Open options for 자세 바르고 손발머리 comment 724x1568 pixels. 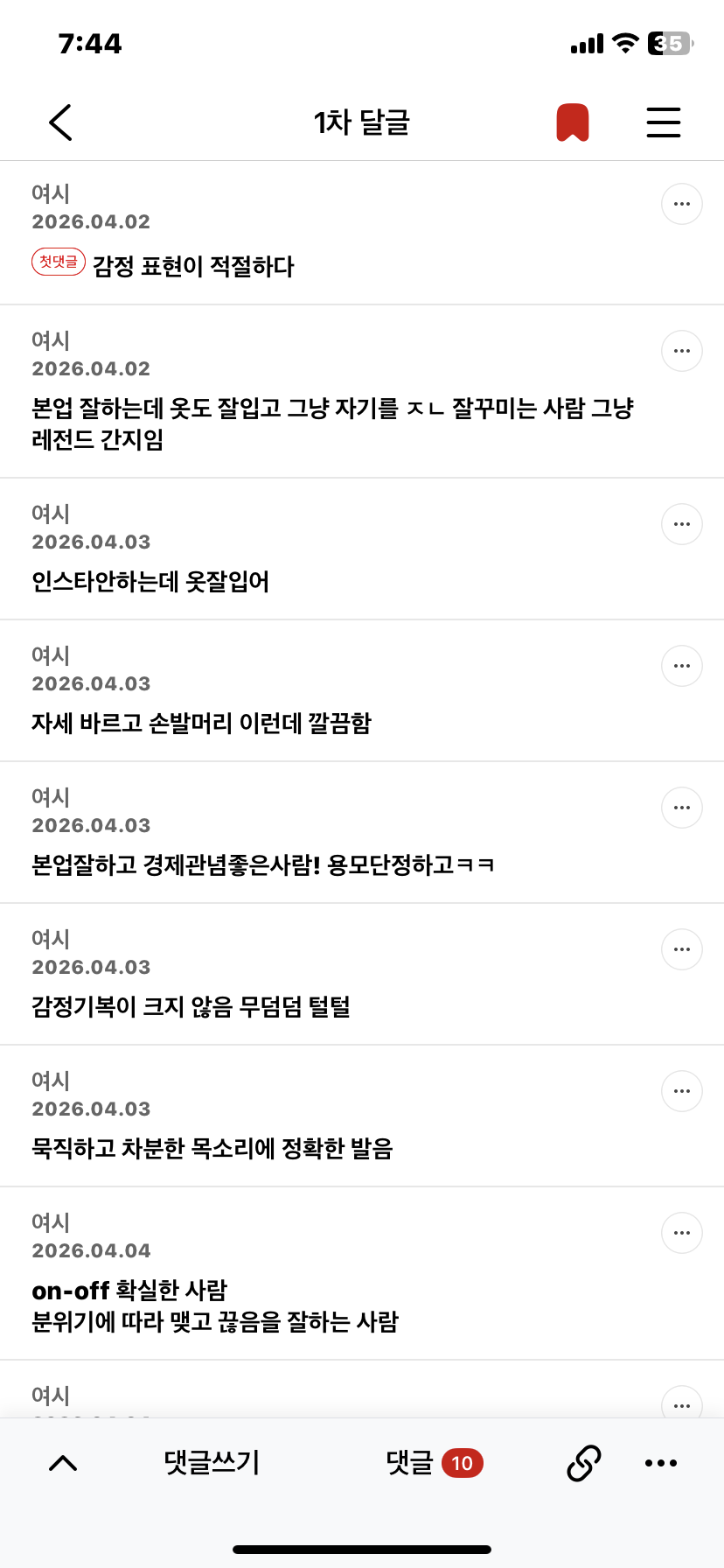pyautogui.click(x=682, y=666)
